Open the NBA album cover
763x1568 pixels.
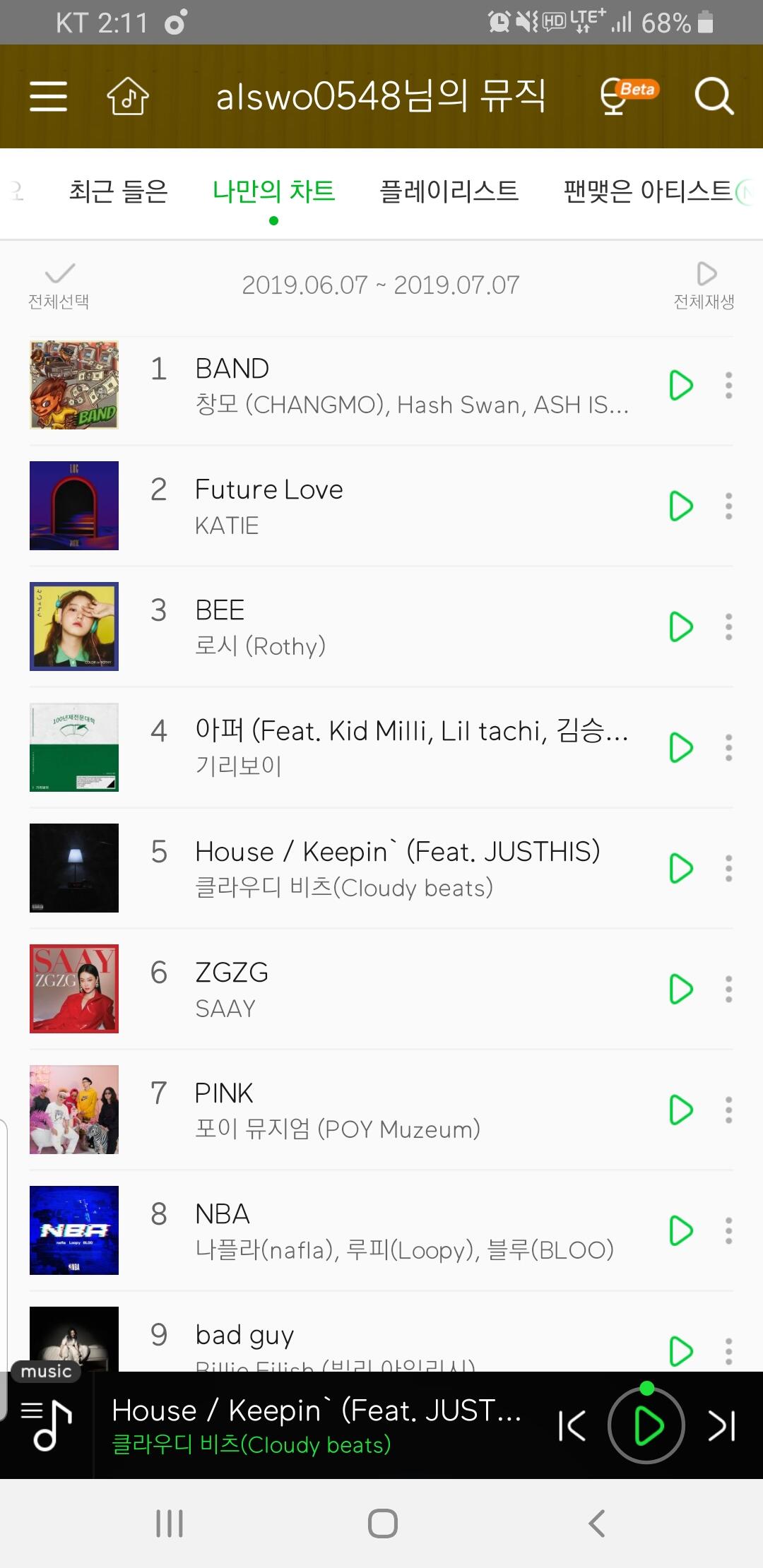74,1230
